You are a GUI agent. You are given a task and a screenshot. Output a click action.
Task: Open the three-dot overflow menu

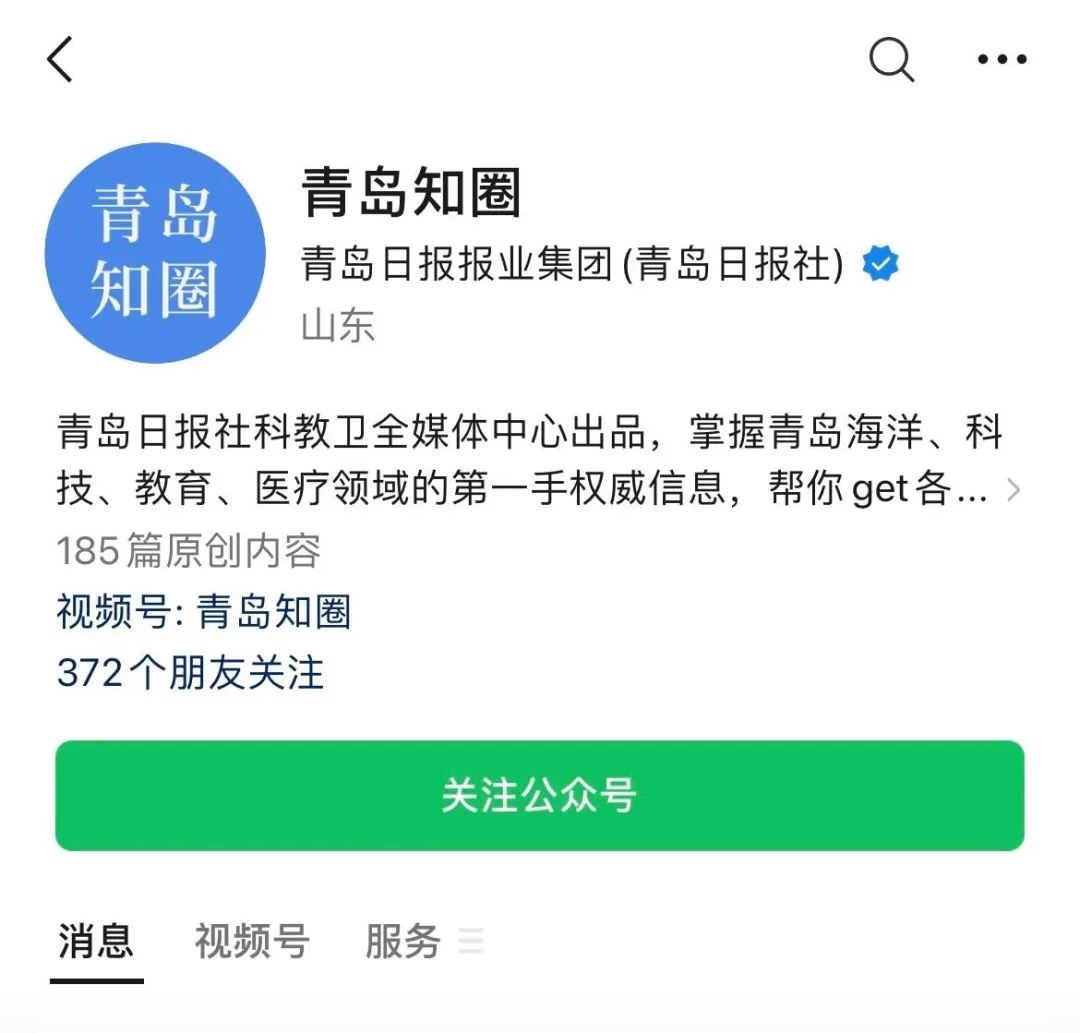[1002, 60]
